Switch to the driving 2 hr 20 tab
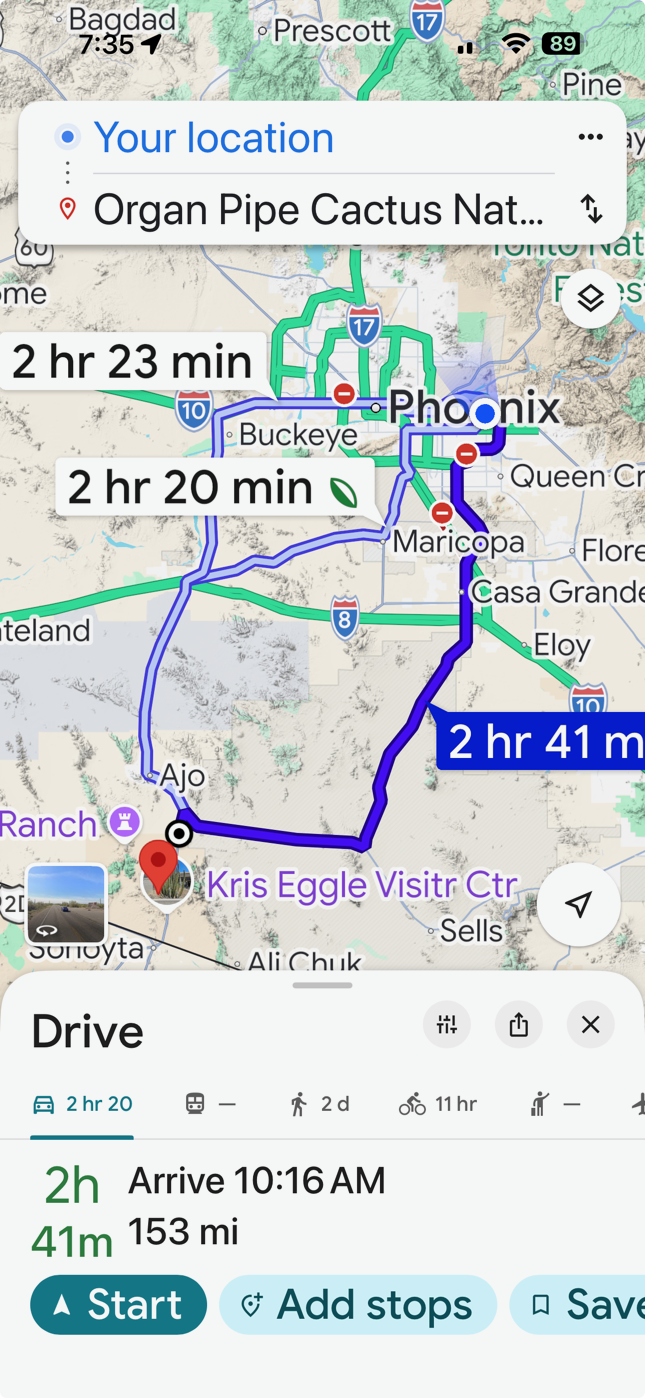The image size is (645, 1398). click(82, 1104)
